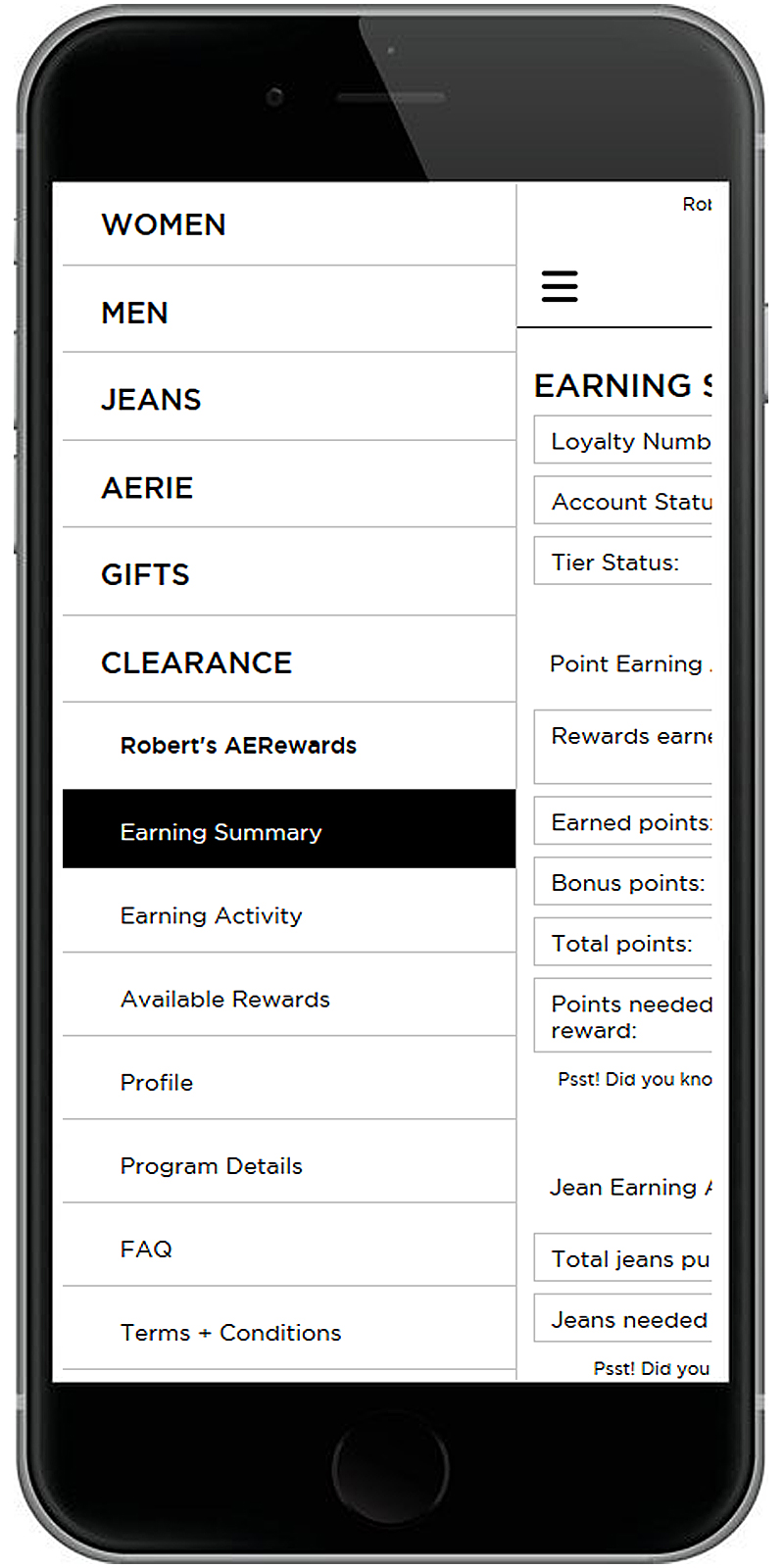
Task: Show Program Details
Action: click(x=211, y=1165)
